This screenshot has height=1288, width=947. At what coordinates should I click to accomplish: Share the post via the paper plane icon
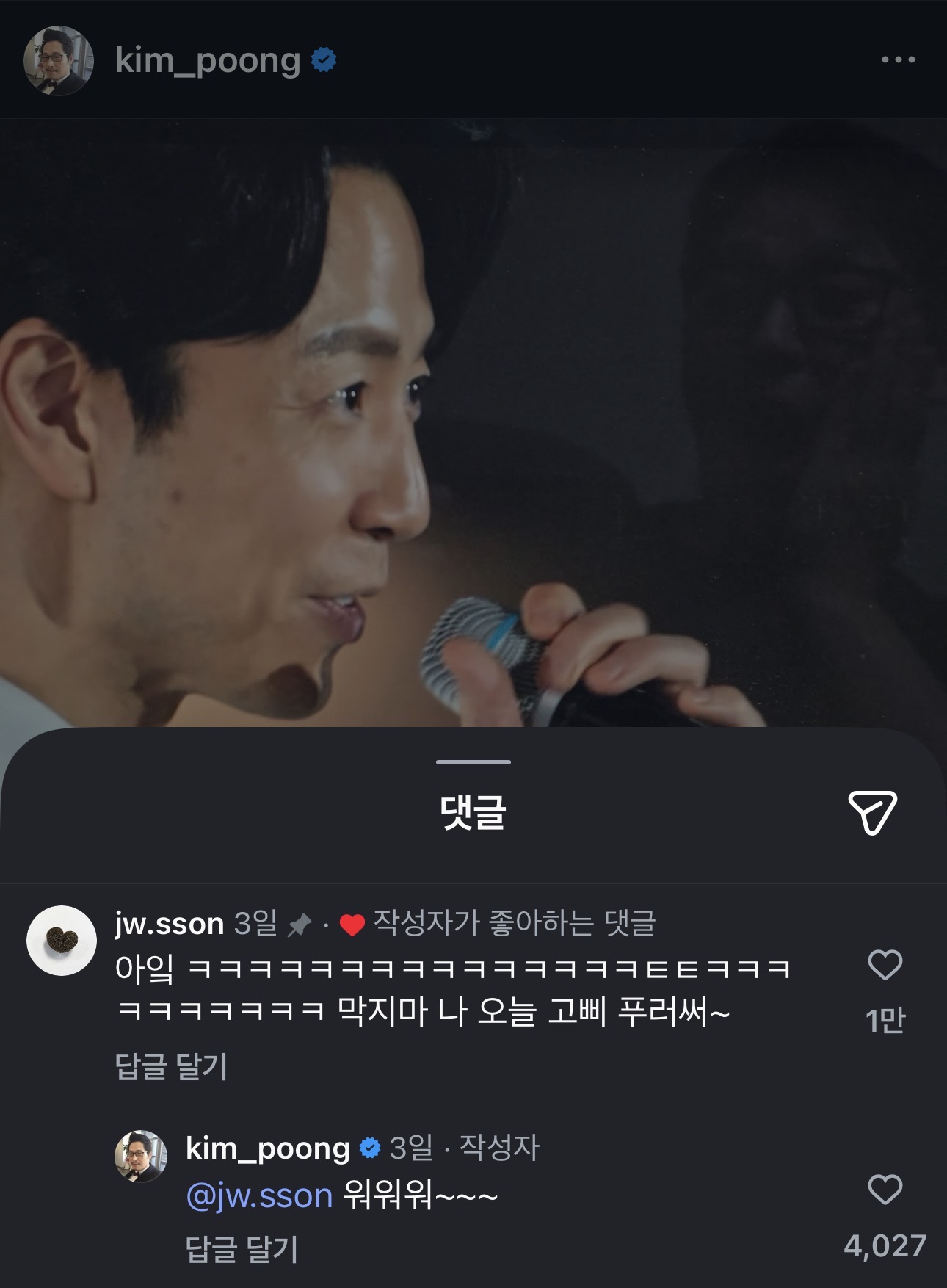872,812
